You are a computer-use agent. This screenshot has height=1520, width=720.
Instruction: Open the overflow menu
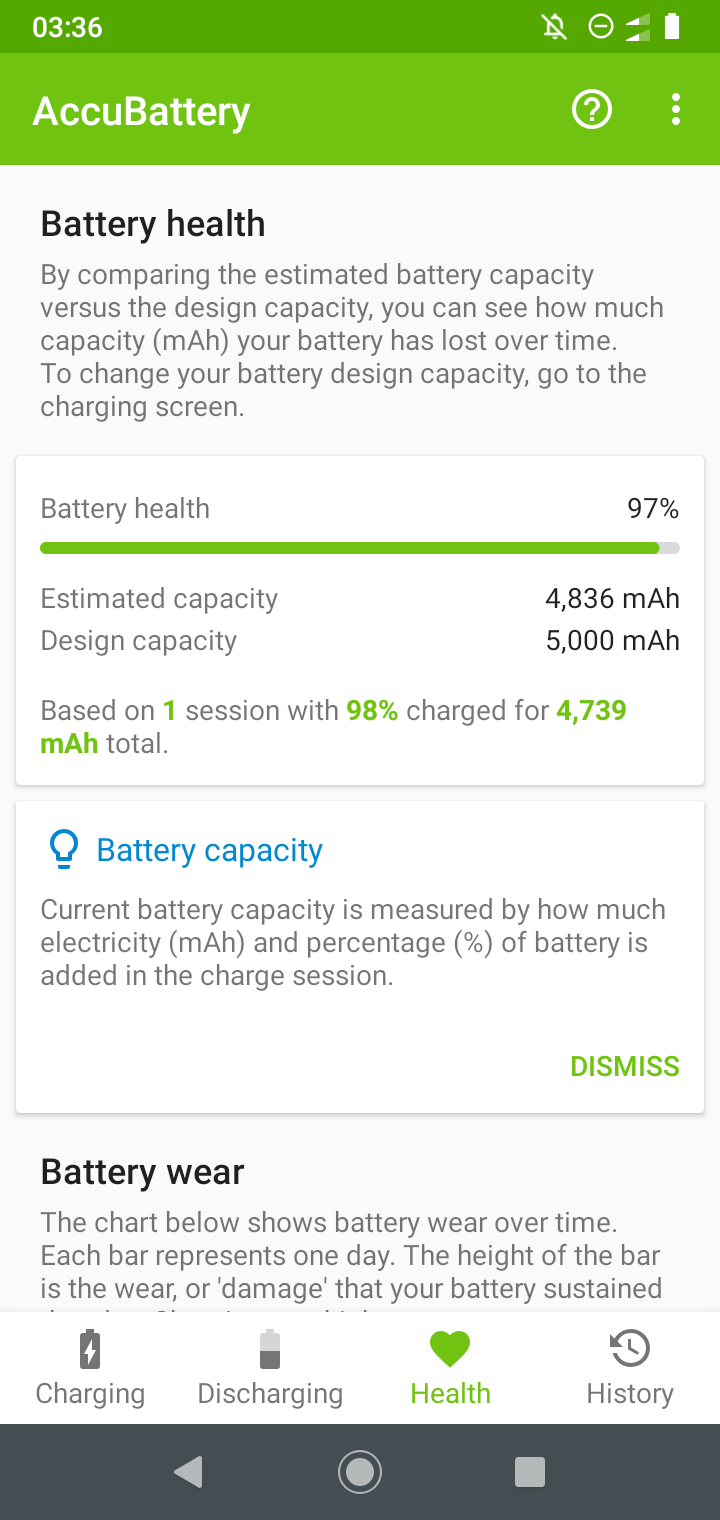676,109
